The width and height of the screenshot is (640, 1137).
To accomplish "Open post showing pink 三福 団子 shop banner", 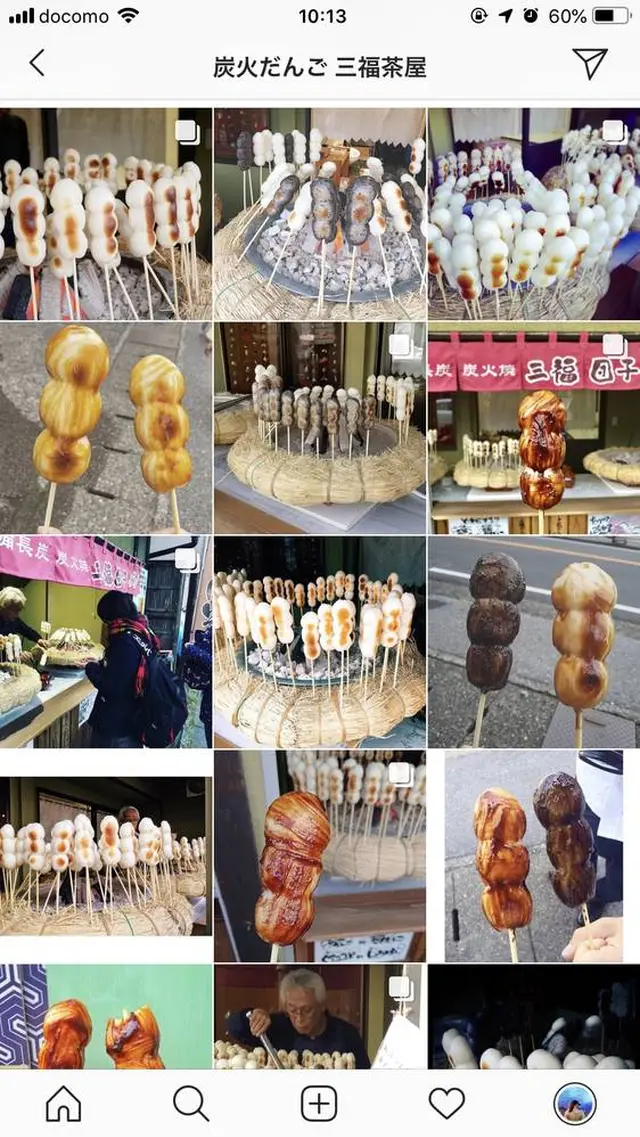I will click(x=533, y=428).
